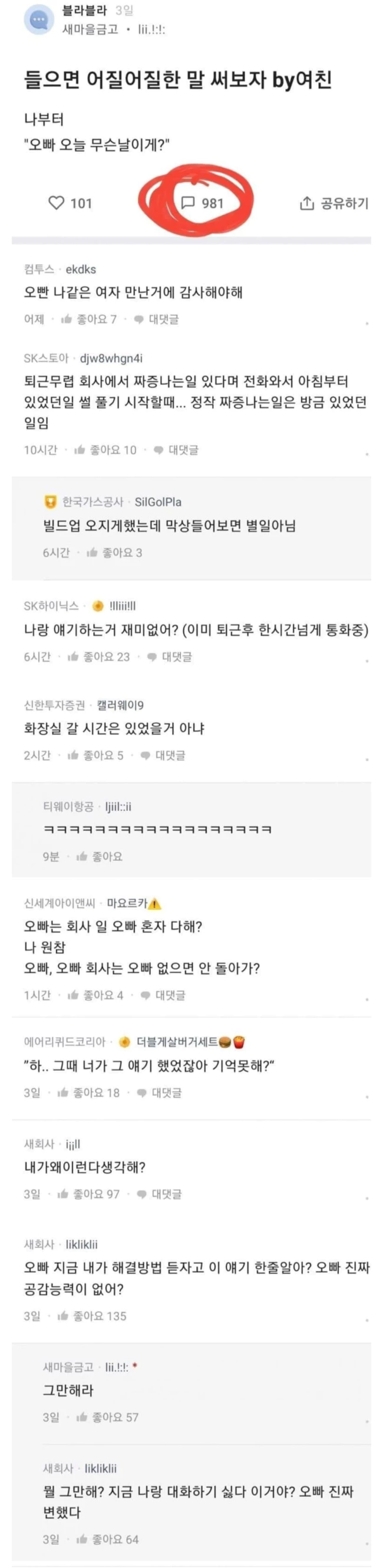This screenshot has height=1568, width=383.
Task: Like the ㅋㅋㅋ reply from 티웨이항공
Action: 99,856
